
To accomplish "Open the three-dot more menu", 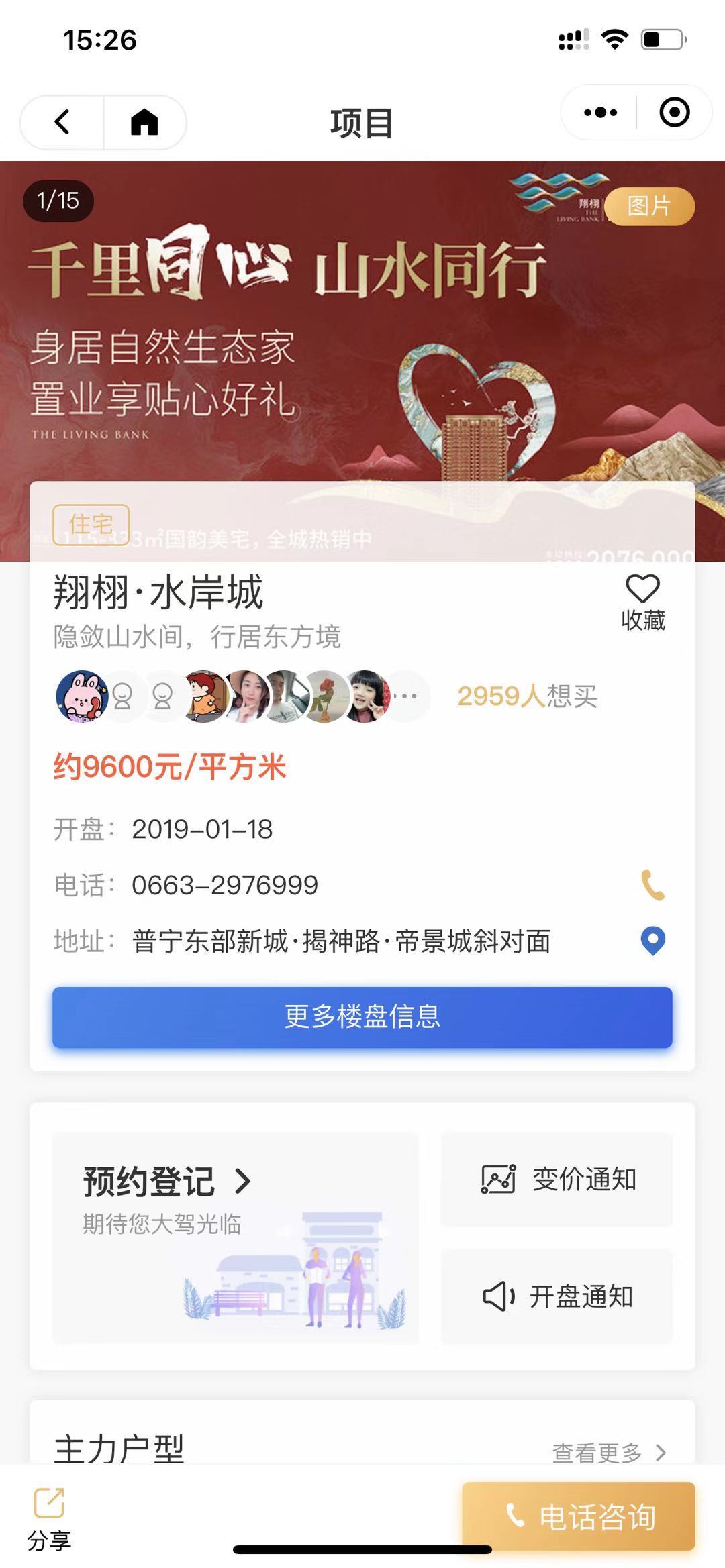I will point(600,112).
